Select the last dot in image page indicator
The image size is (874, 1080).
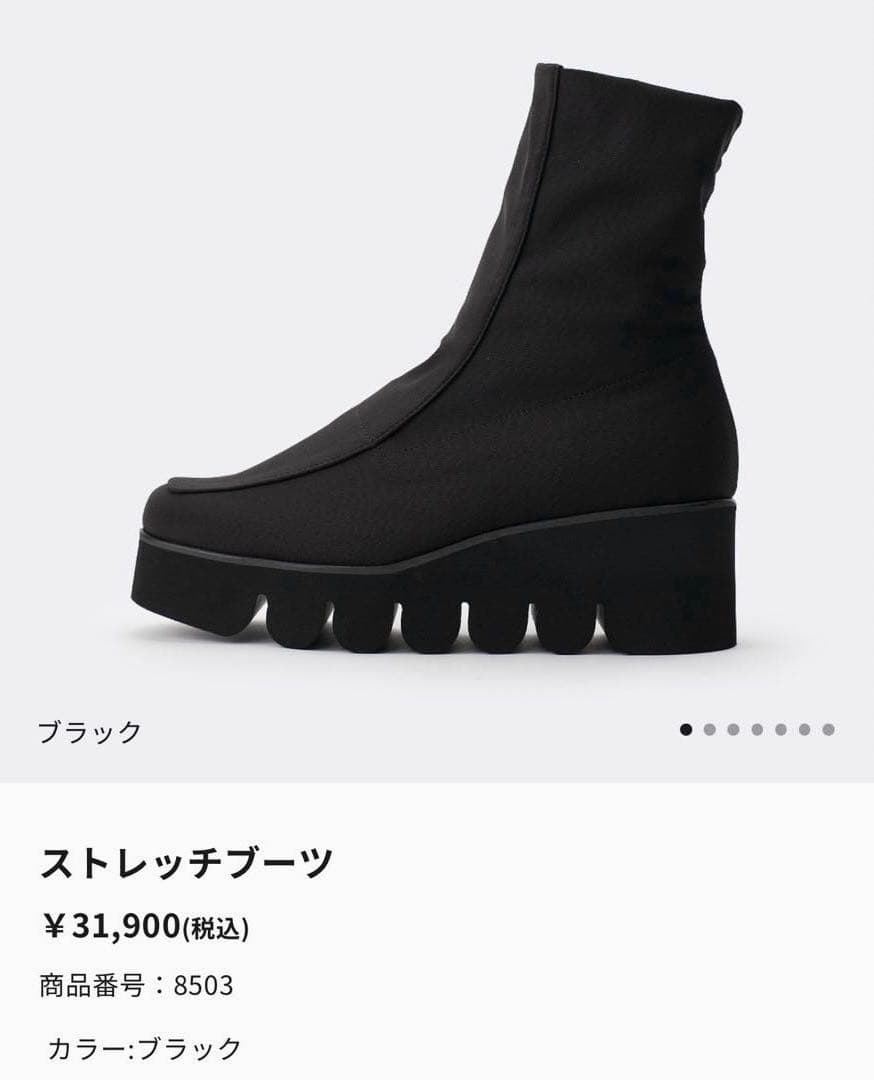[x=828, y=730]
